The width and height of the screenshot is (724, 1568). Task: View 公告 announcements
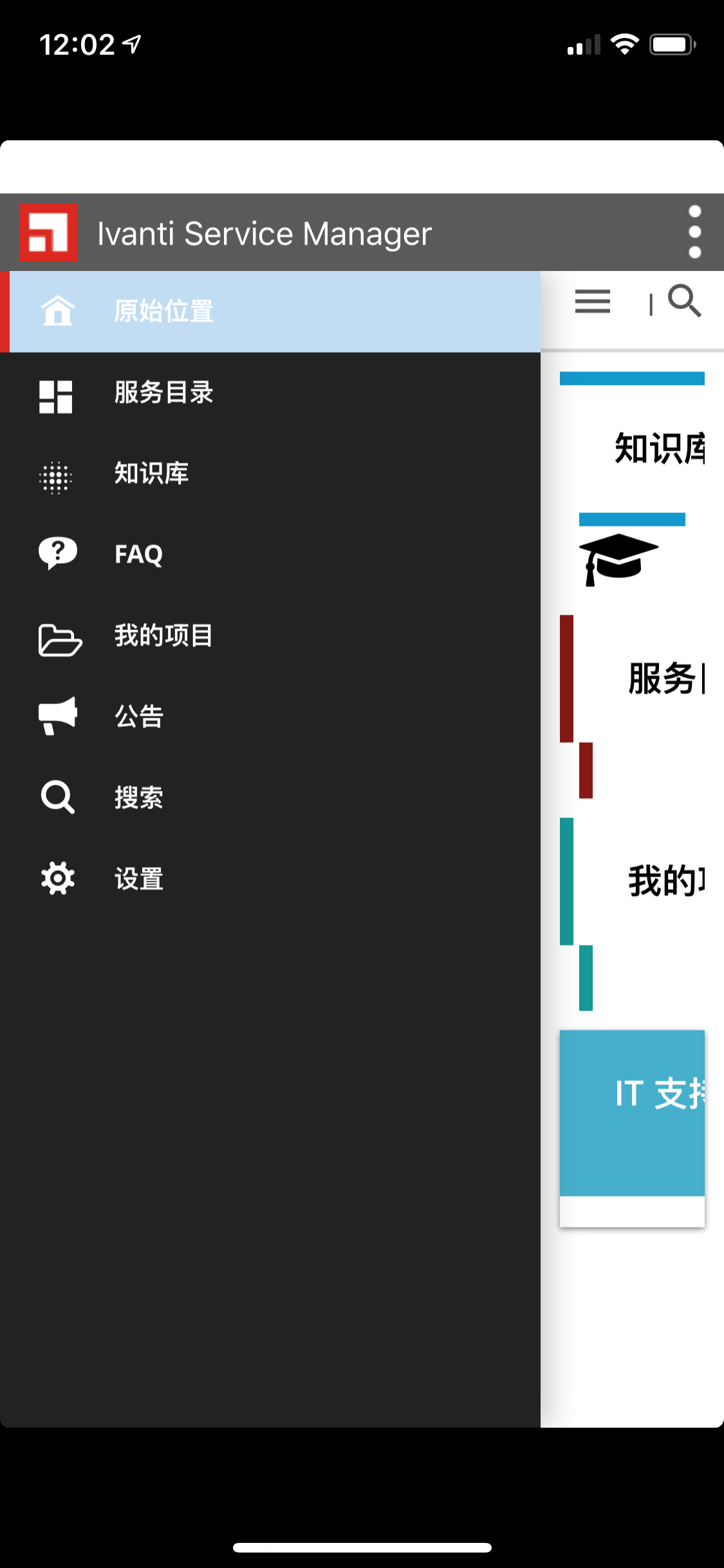tap(270, 716)
